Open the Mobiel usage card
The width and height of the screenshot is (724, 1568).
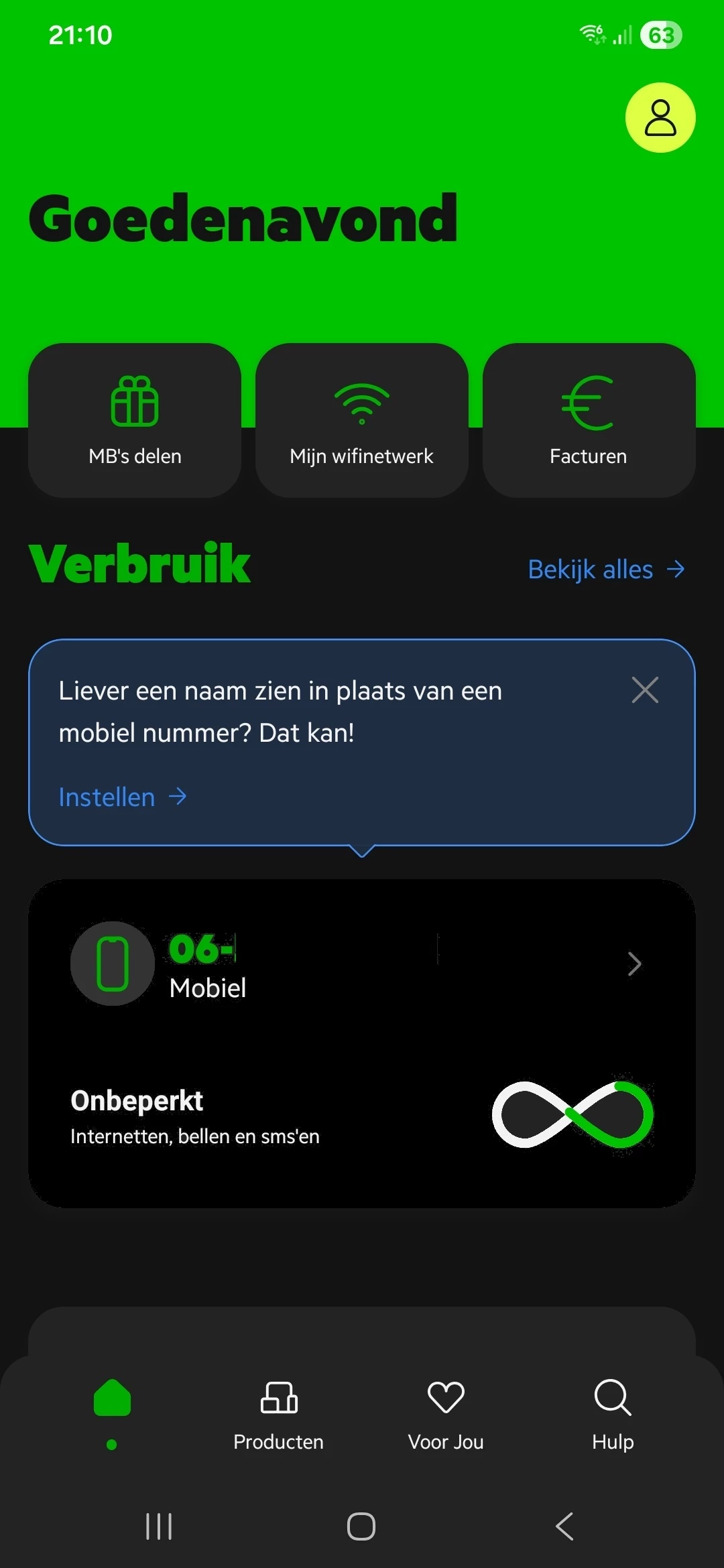(x=362, y=965)
